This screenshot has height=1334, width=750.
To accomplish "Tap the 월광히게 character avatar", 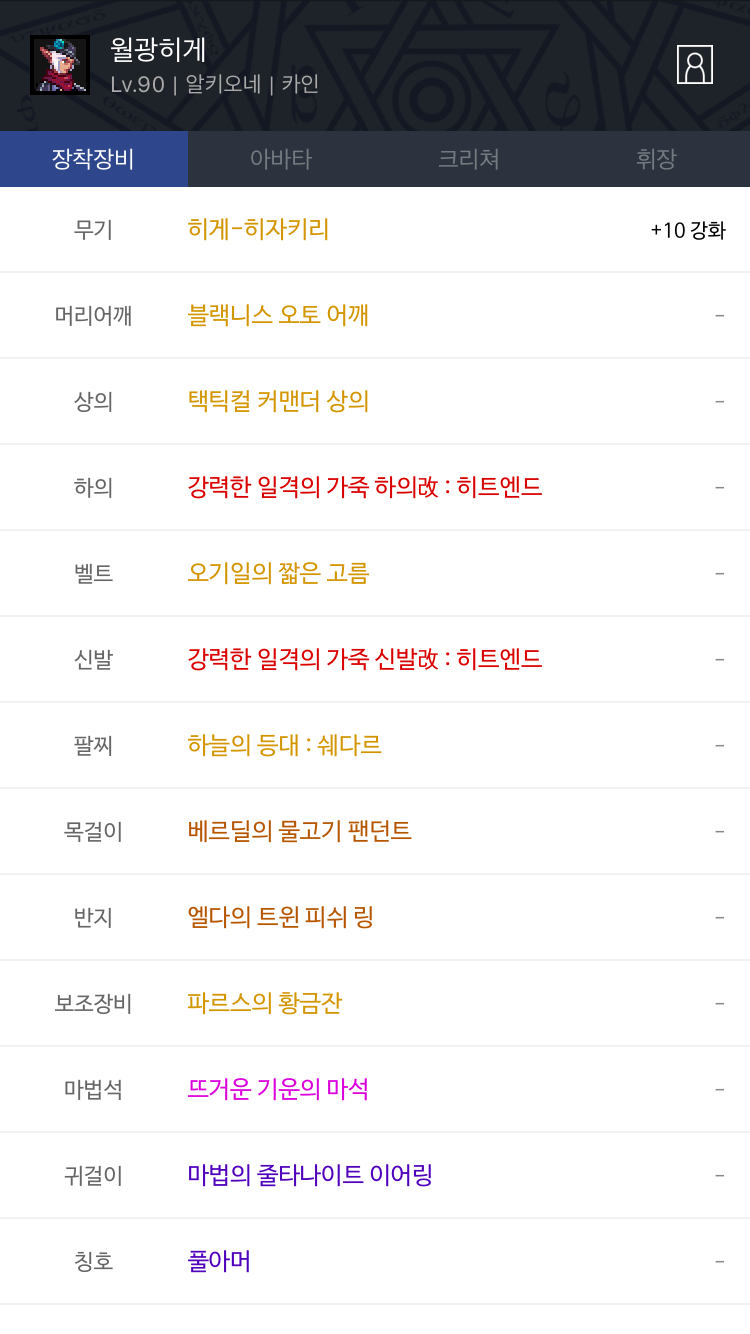I will coord(60,65).
